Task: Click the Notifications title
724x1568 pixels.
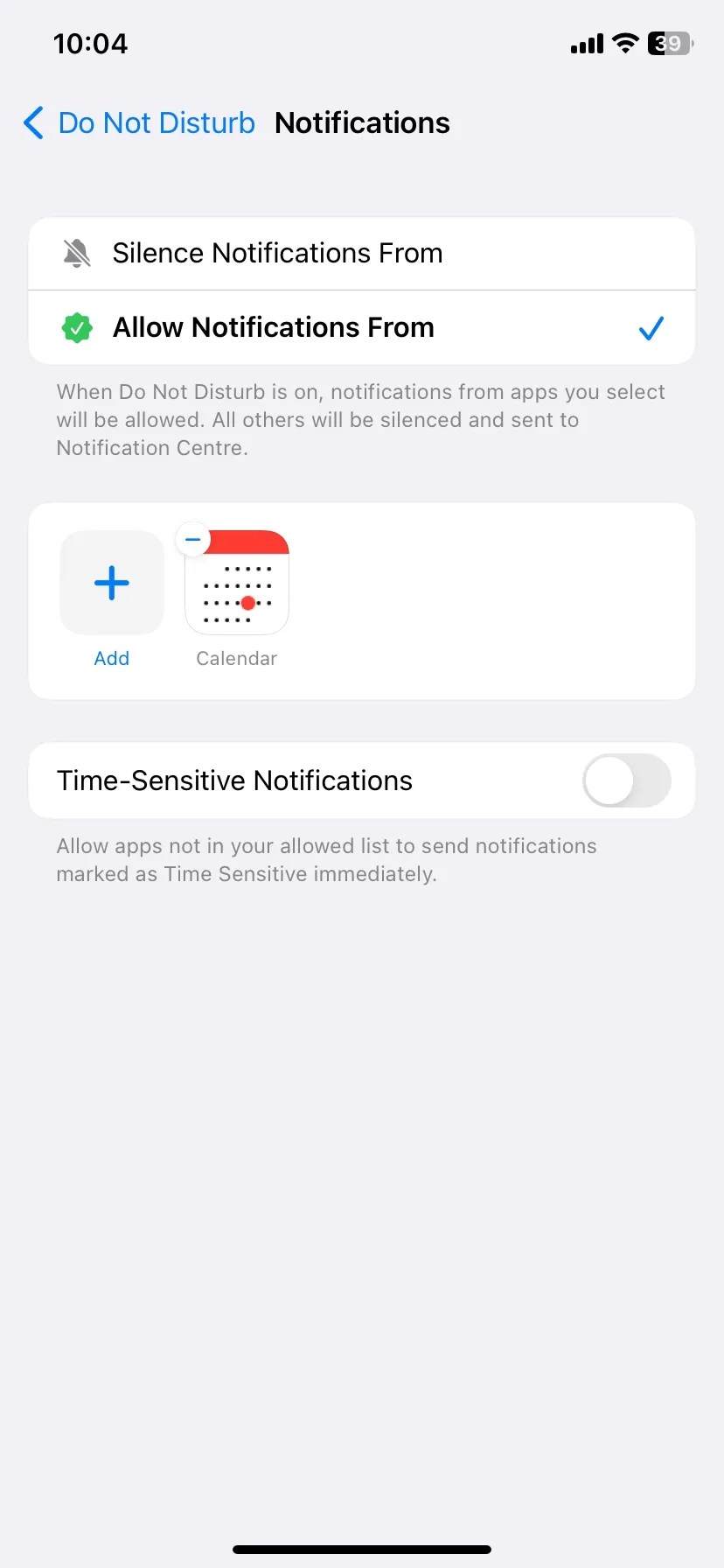Action: click(361, 122)
